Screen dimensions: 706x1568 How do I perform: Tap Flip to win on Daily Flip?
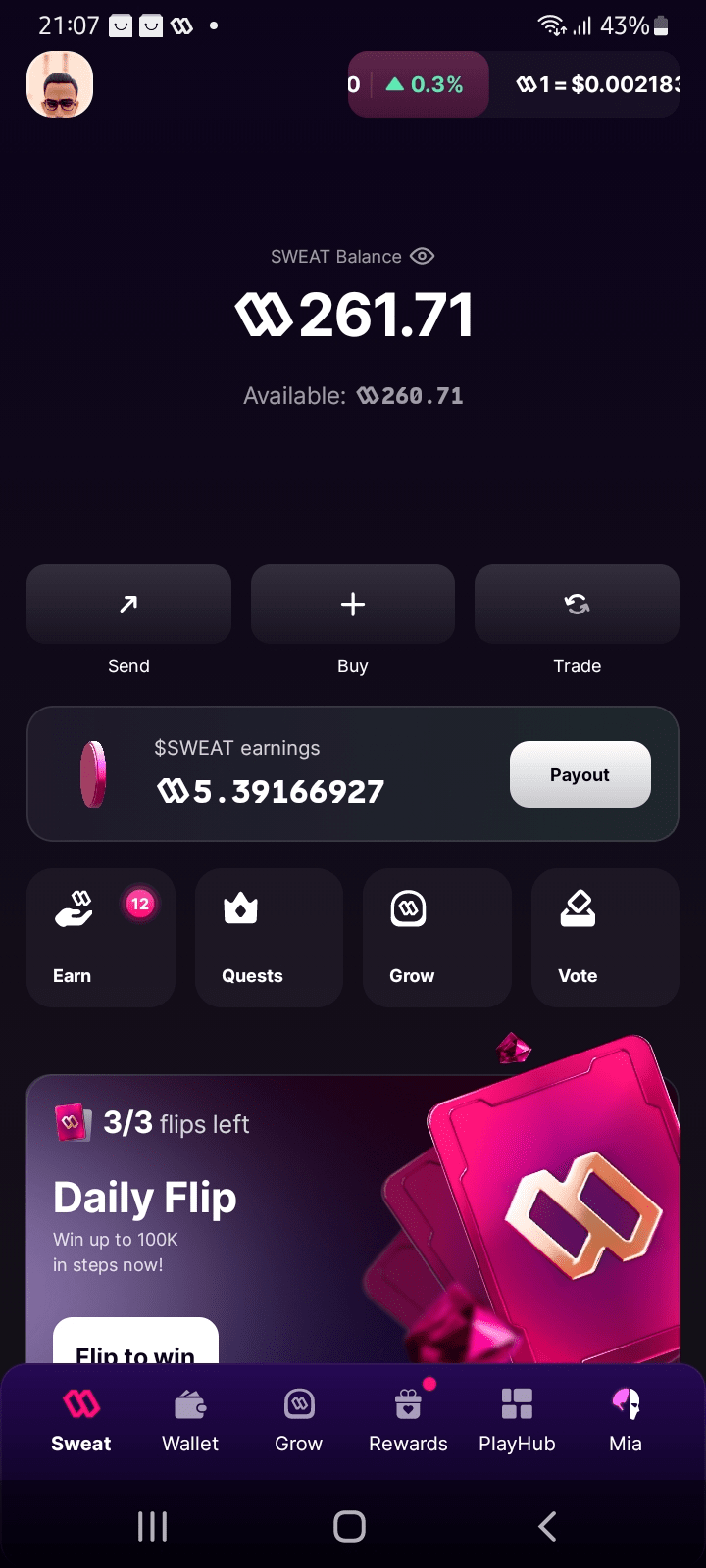click(x=135, y=1345)
